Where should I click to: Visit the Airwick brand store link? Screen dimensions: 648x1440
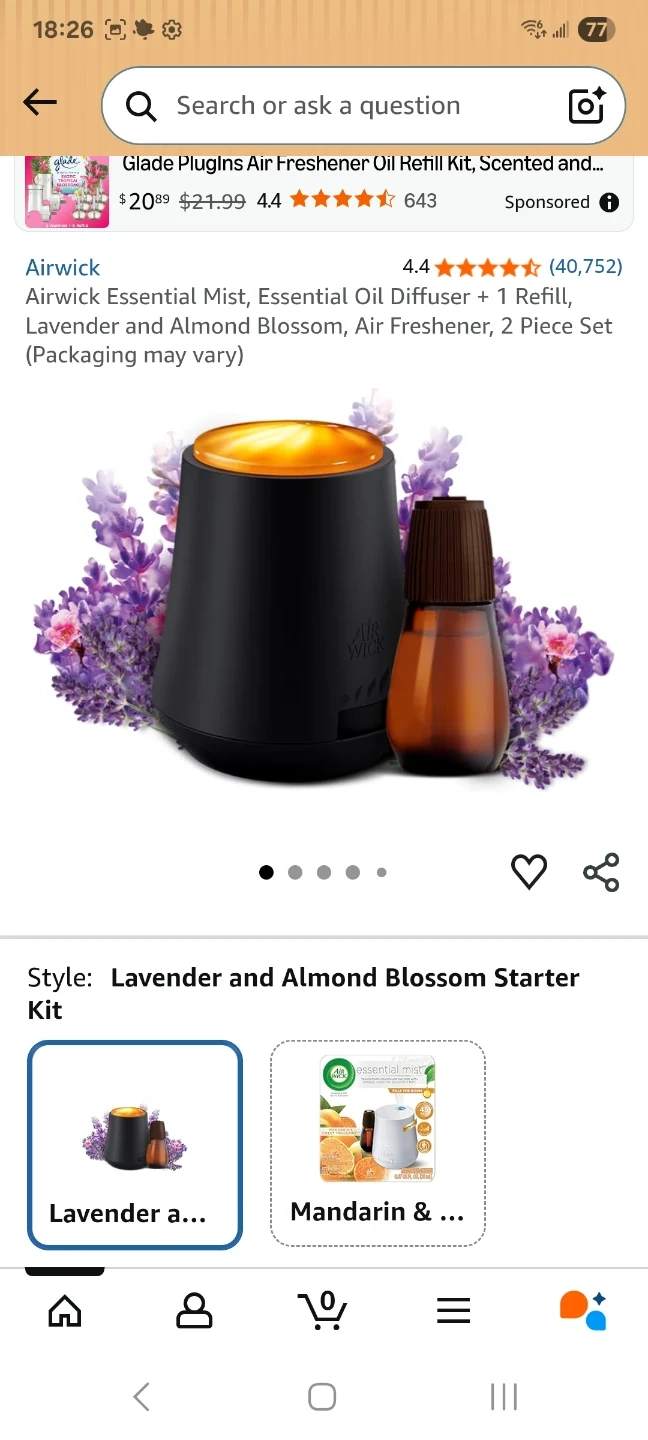tap(63, 267)
